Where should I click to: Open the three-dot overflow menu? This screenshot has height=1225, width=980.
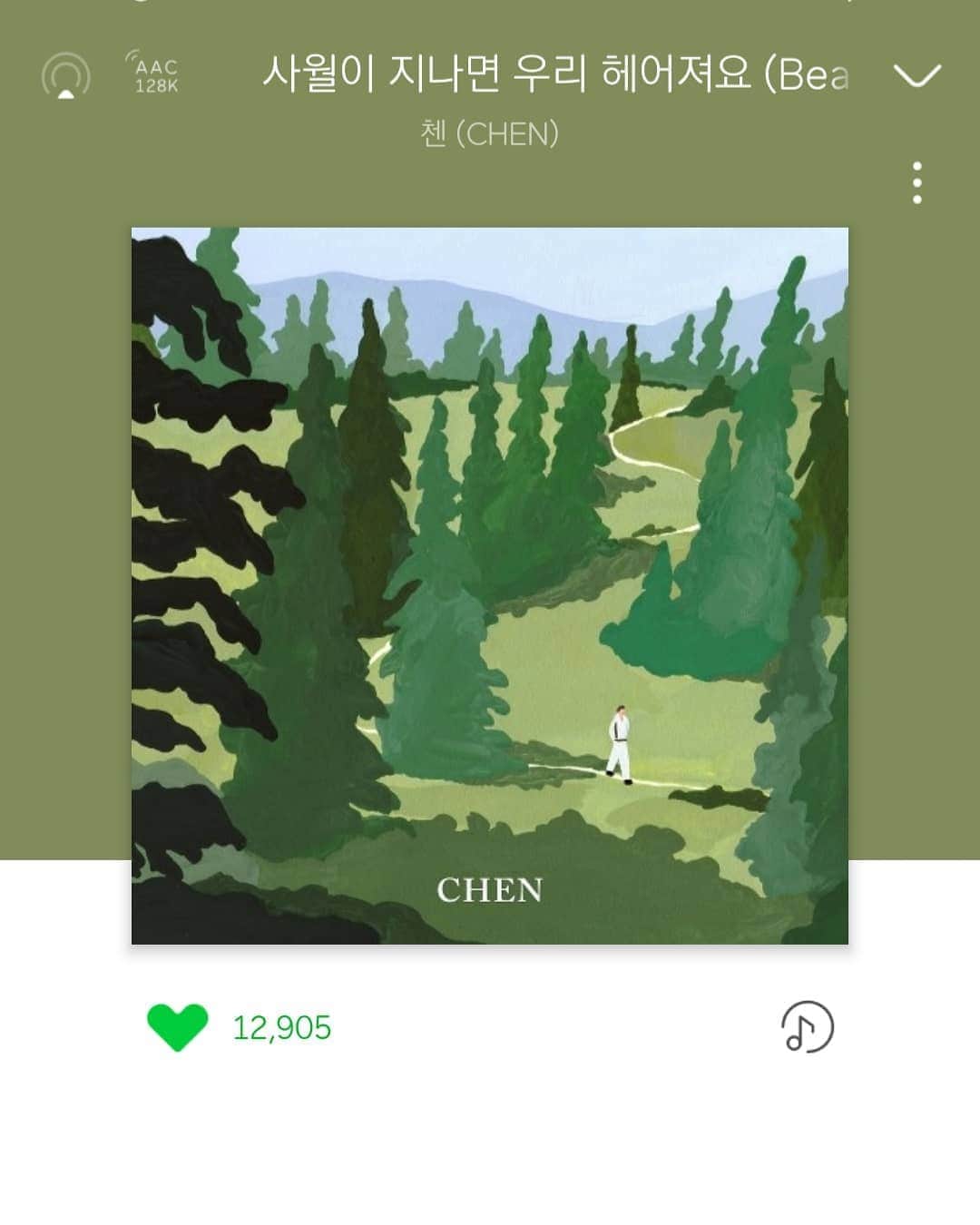coord(917,182)
